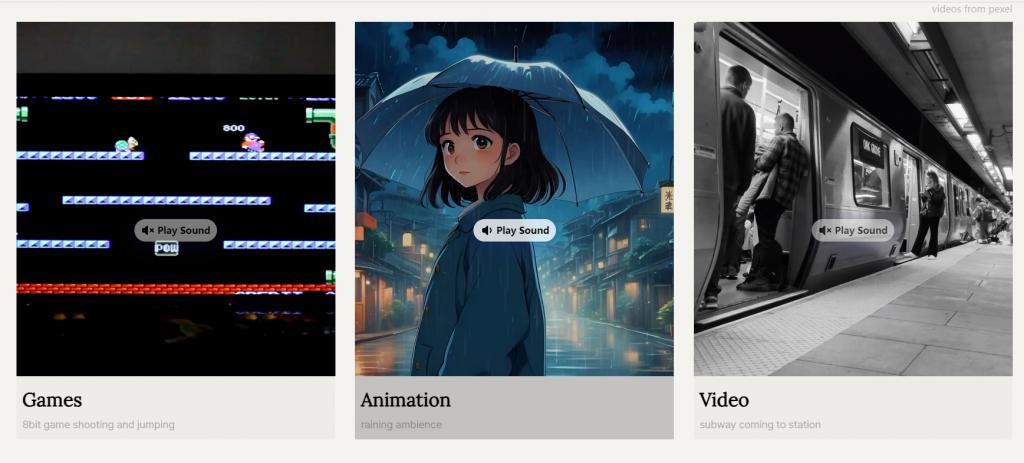The image size is (1024, 463).
Task: Play sound on the subway Video
Action: click(852, 230)
